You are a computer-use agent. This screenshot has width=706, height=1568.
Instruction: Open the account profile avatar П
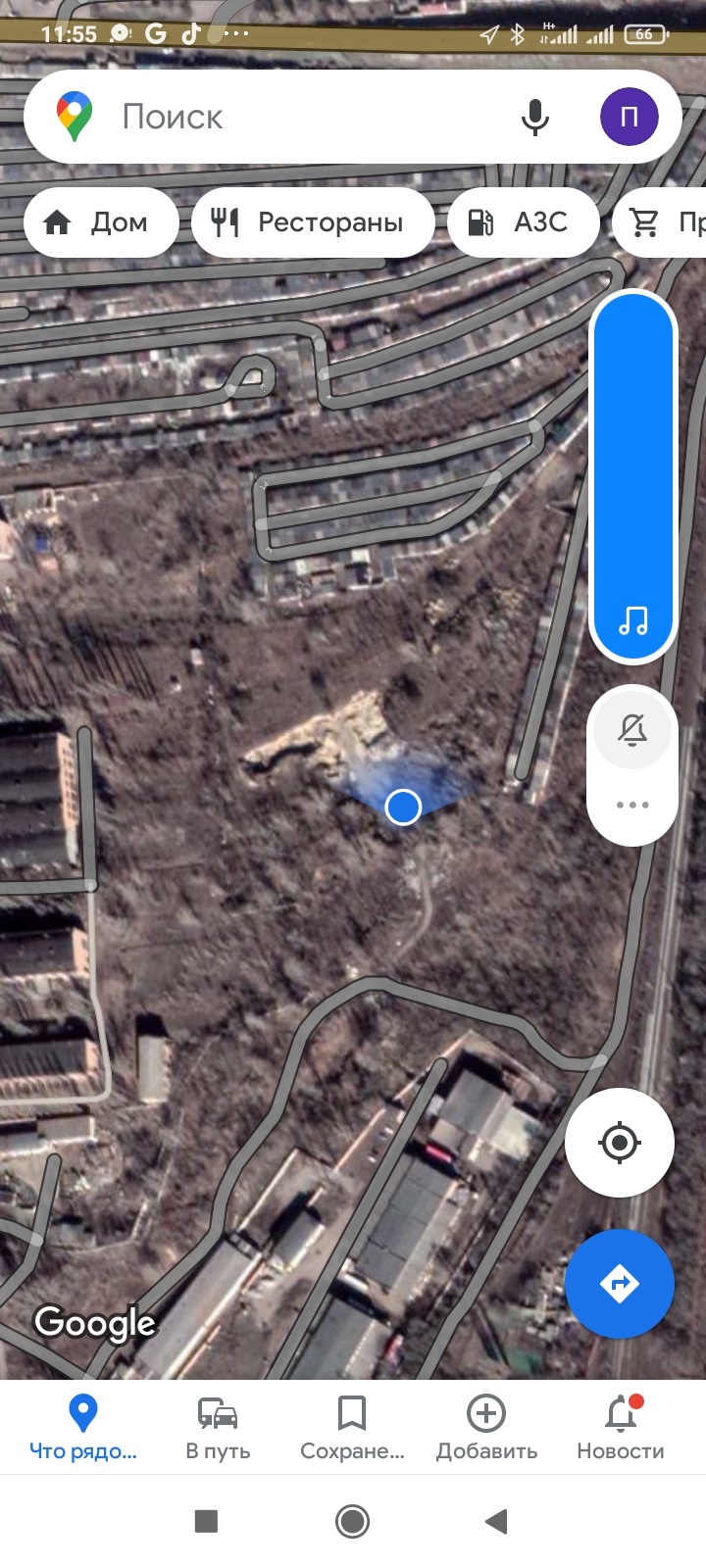[x=630, y=117]
